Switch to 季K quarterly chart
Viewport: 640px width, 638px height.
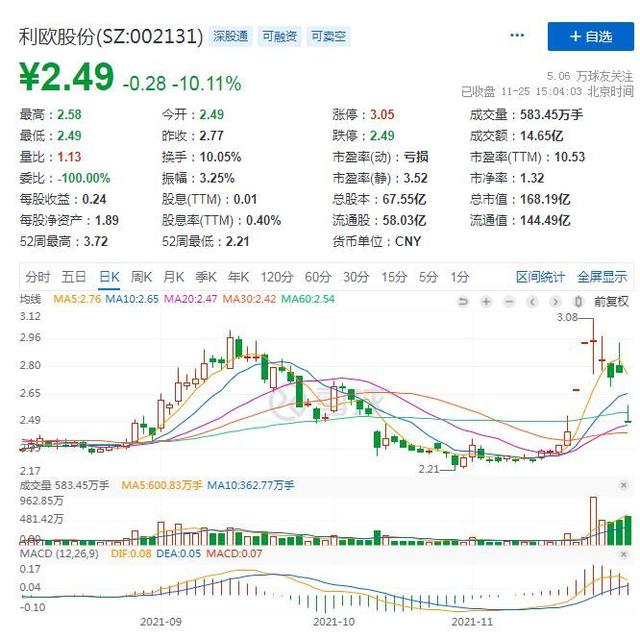tap(206, 277)
